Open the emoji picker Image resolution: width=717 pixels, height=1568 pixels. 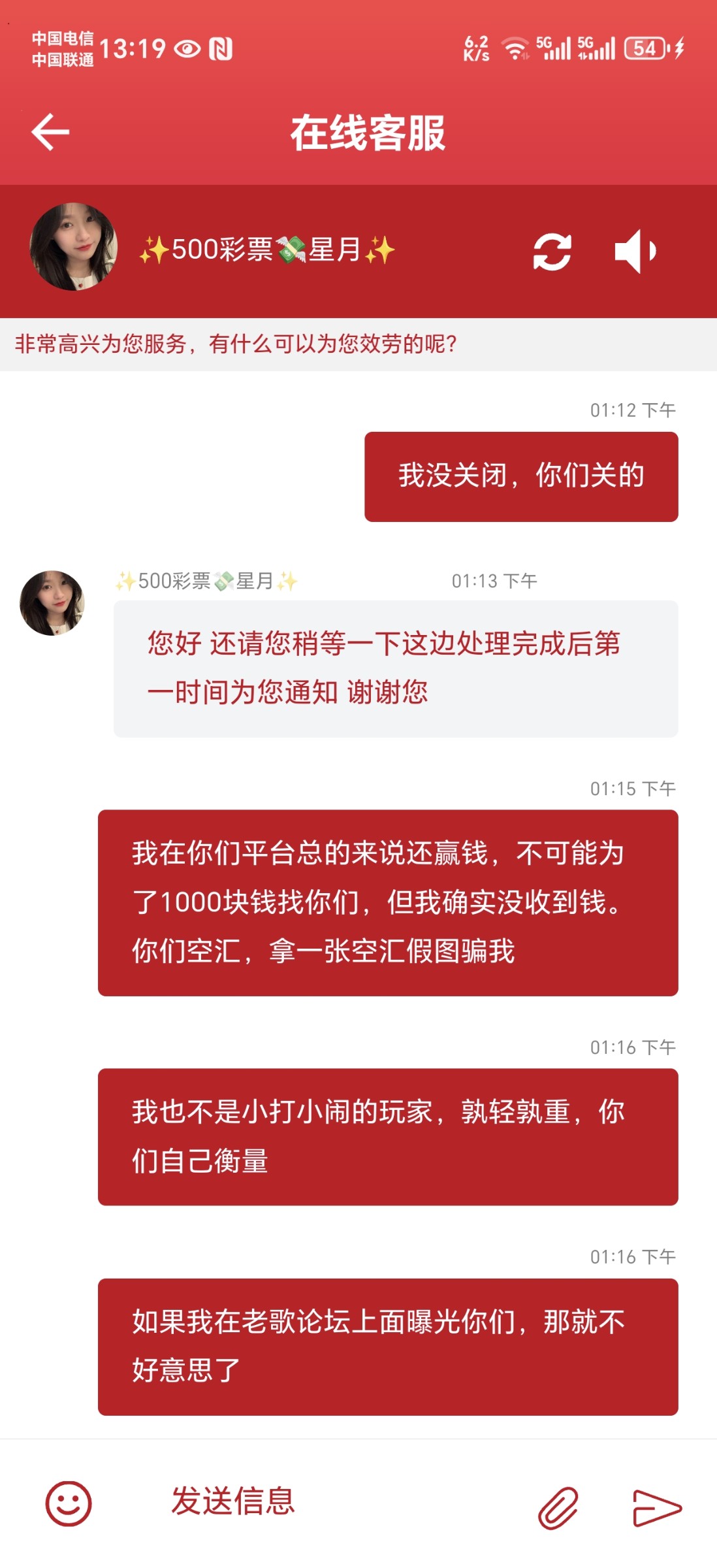pyautogui.click(x=68, y=1503)
